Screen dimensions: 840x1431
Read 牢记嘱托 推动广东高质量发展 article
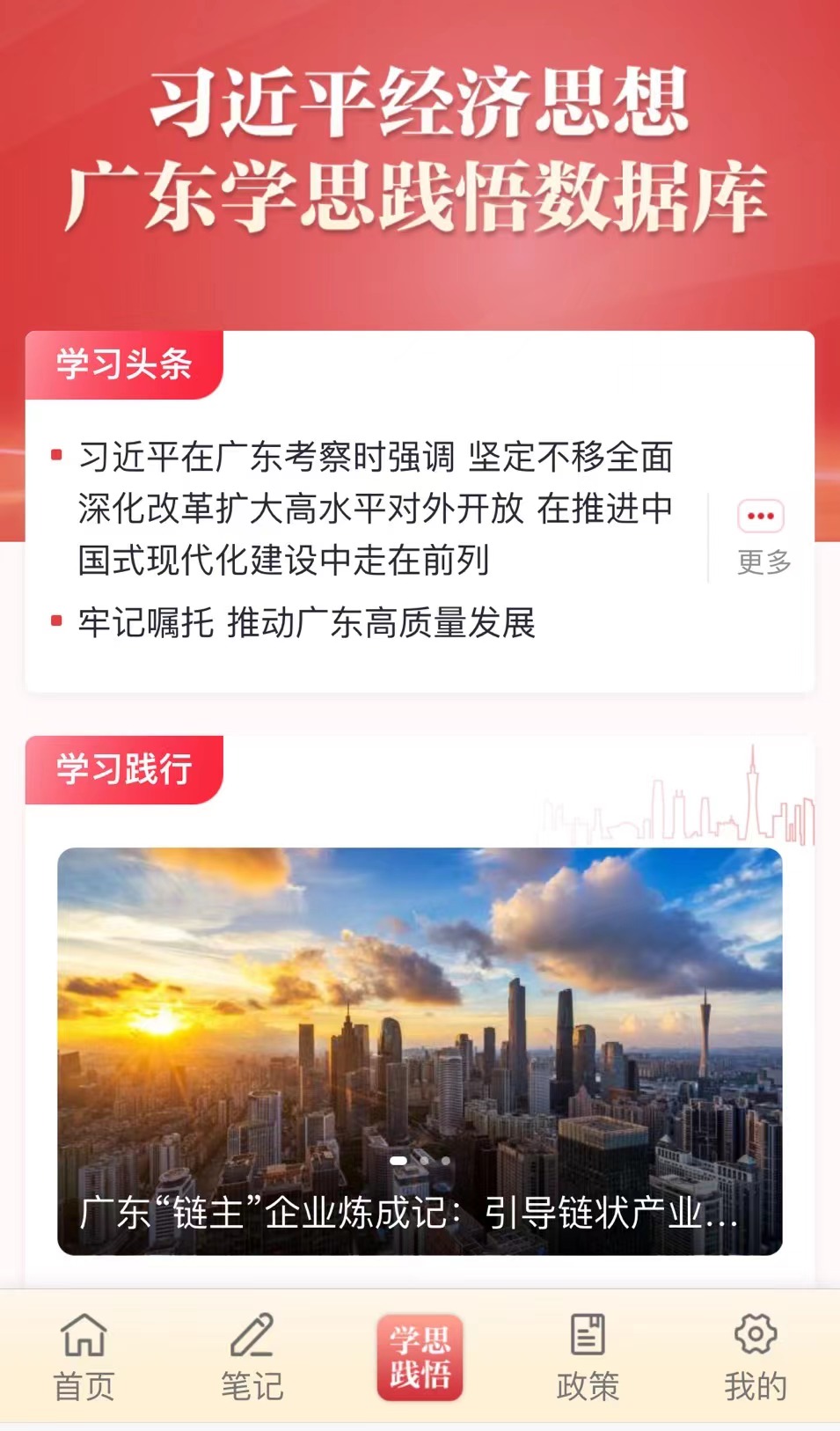point(306,623)
